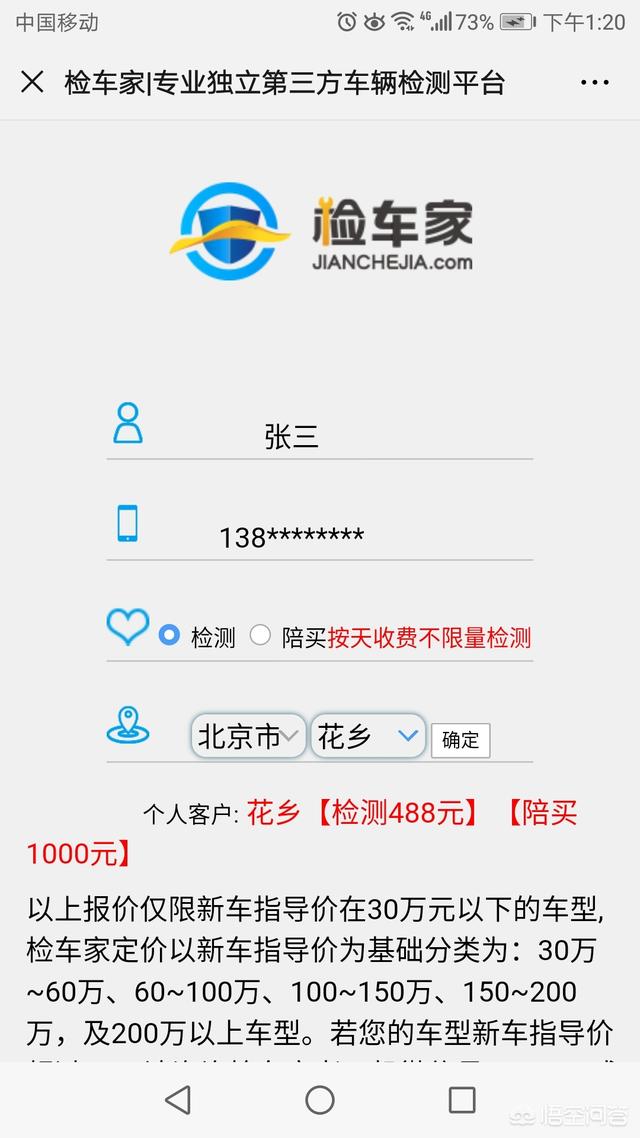Expand the 北京市 city dropdown
The width and height of the screenshot is (640, 1138).
[x=248, y=737]
